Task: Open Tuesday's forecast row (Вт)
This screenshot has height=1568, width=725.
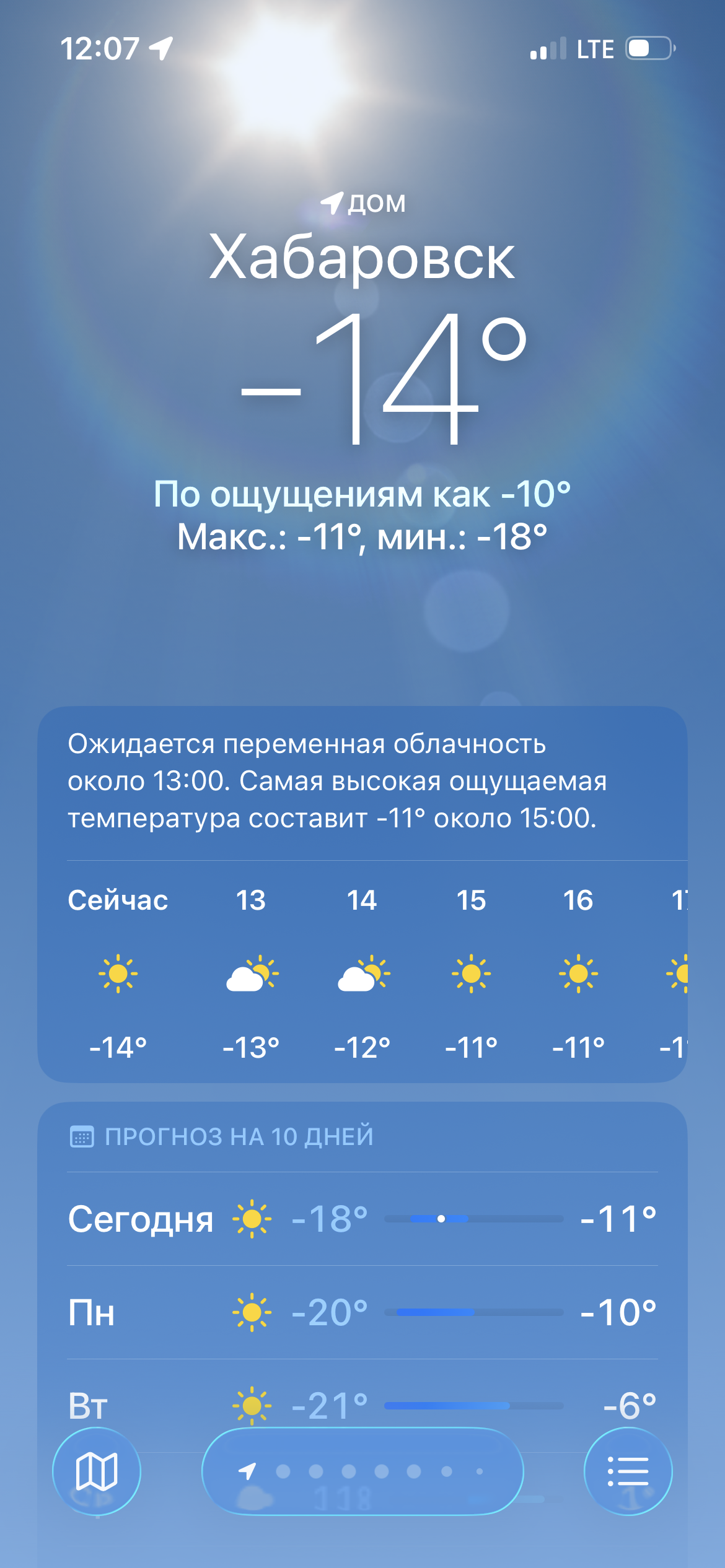Action: point(362,1405)
